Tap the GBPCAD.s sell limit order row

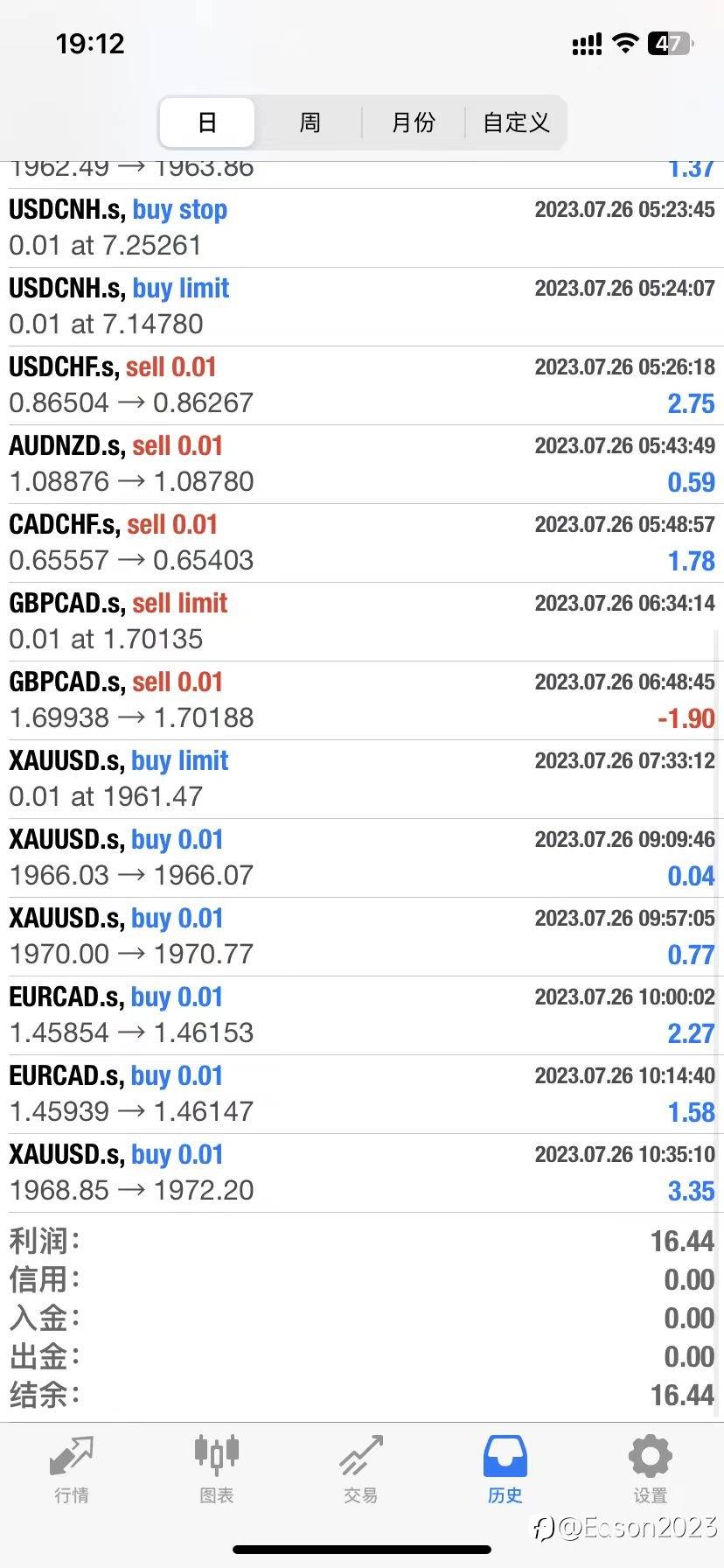tap(362, 622)
